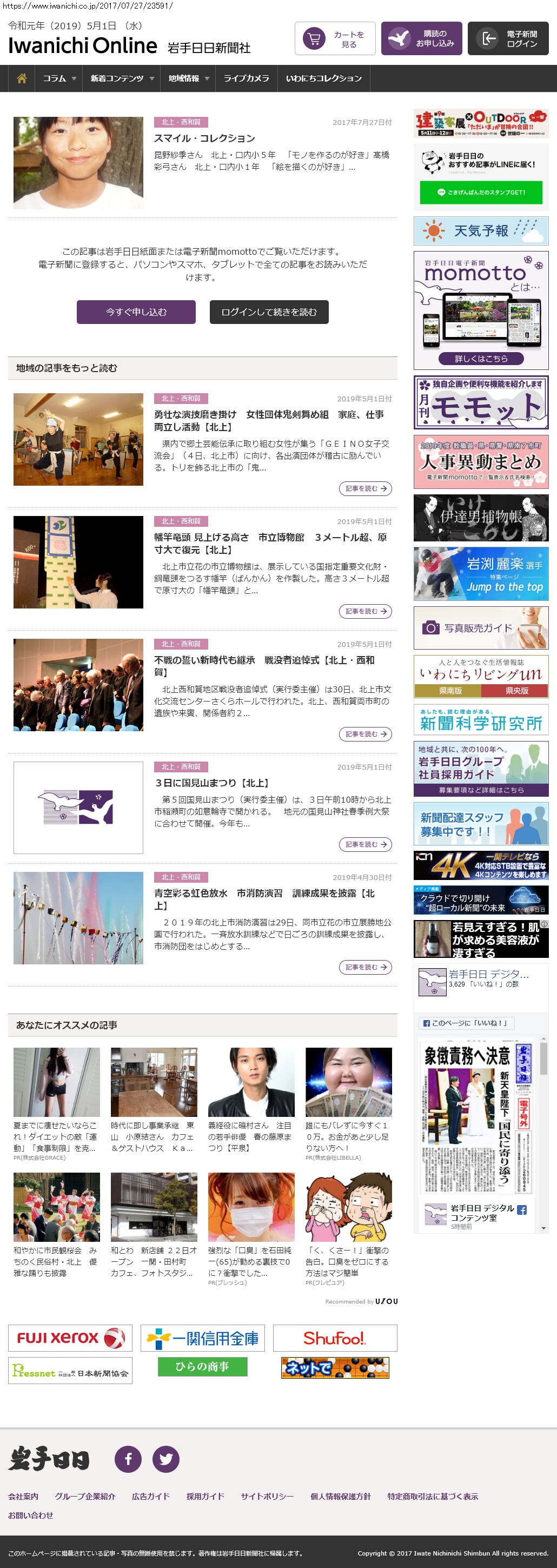Open いわにちコレクション in the navigation bar
557x1568 pixels.
point(323,78)
